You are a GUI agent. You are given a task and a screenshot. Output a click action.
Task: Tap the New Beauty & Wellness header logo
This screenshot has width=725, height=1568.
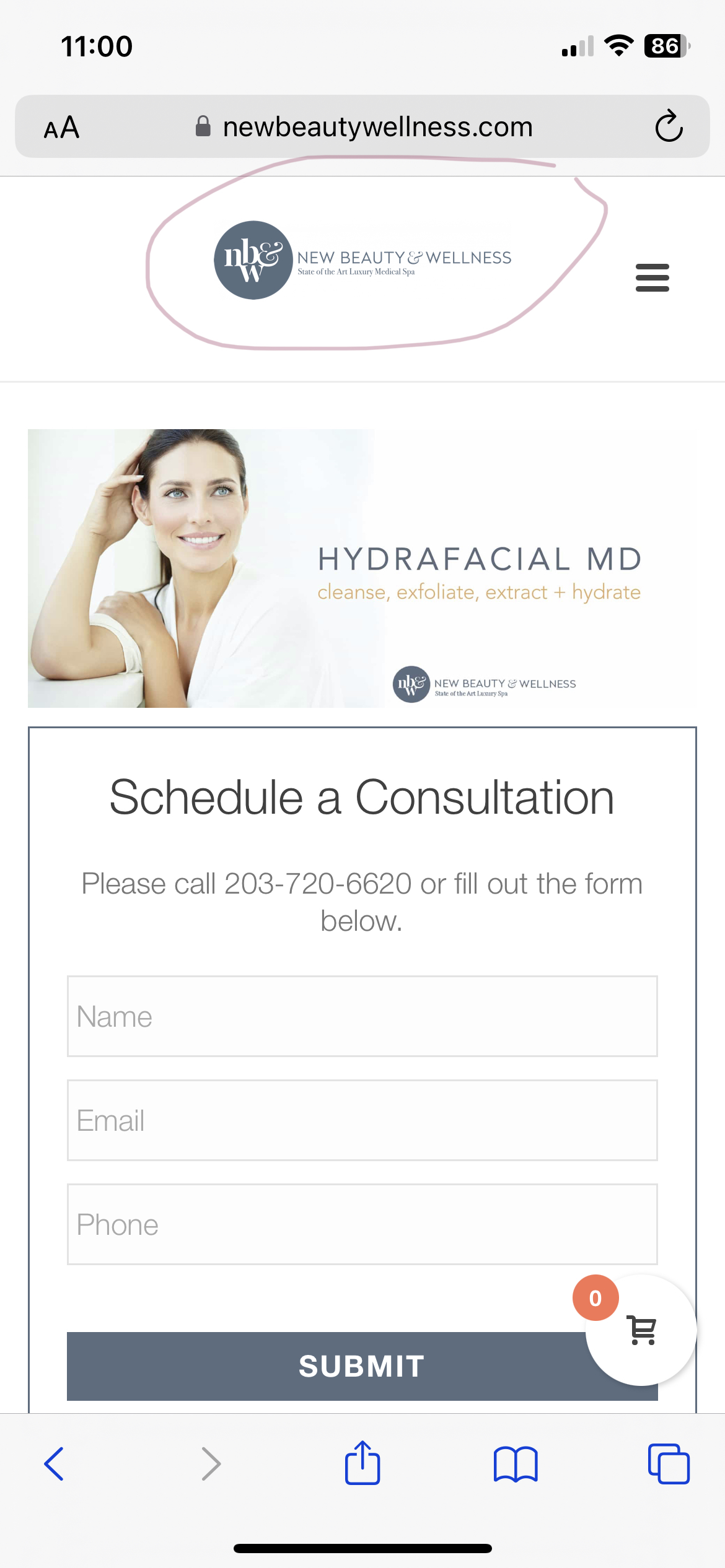[362, 260]
